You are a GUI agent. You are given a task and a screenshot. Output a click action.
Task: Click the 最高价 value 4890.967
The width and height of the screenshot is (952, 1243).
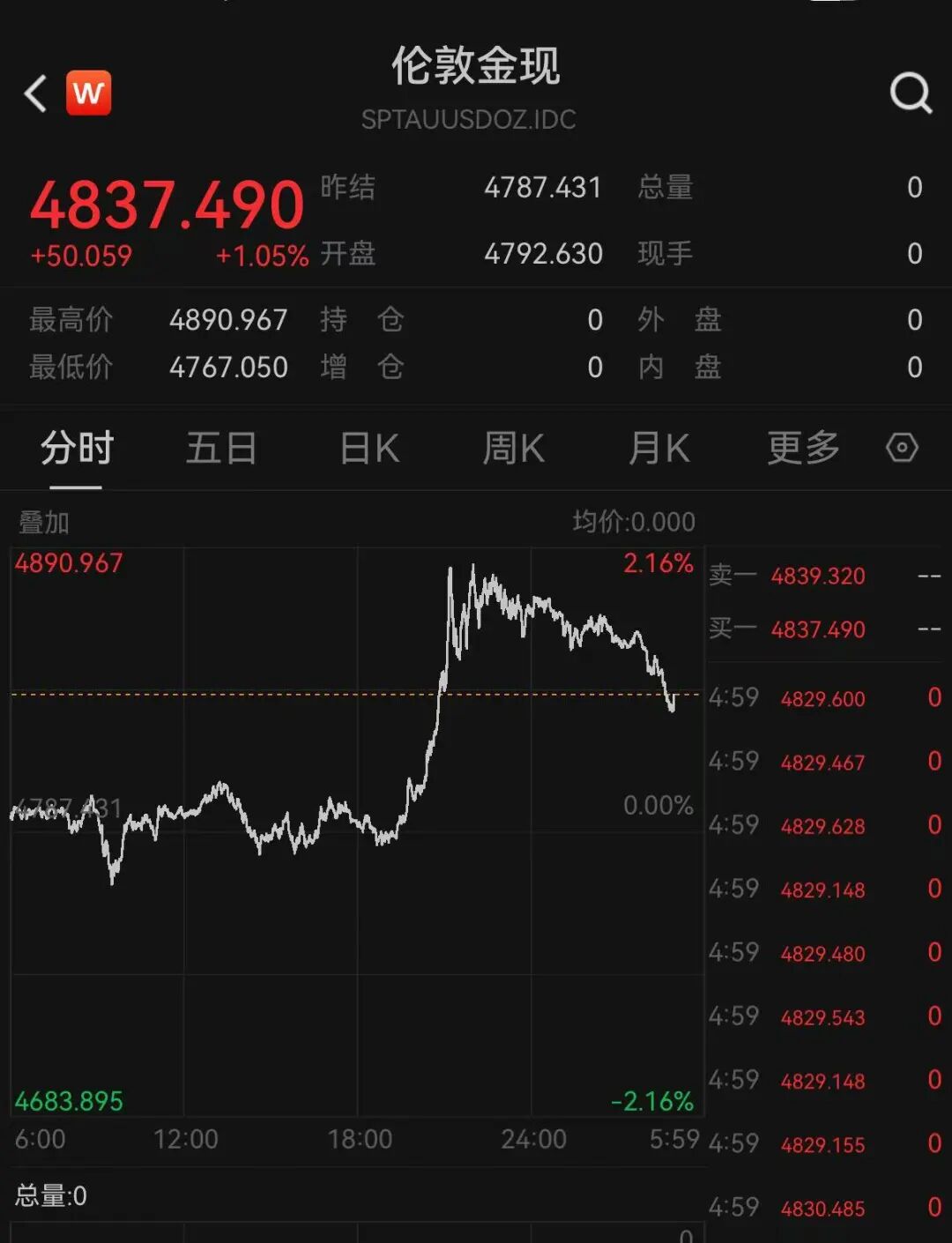[228, 320]
